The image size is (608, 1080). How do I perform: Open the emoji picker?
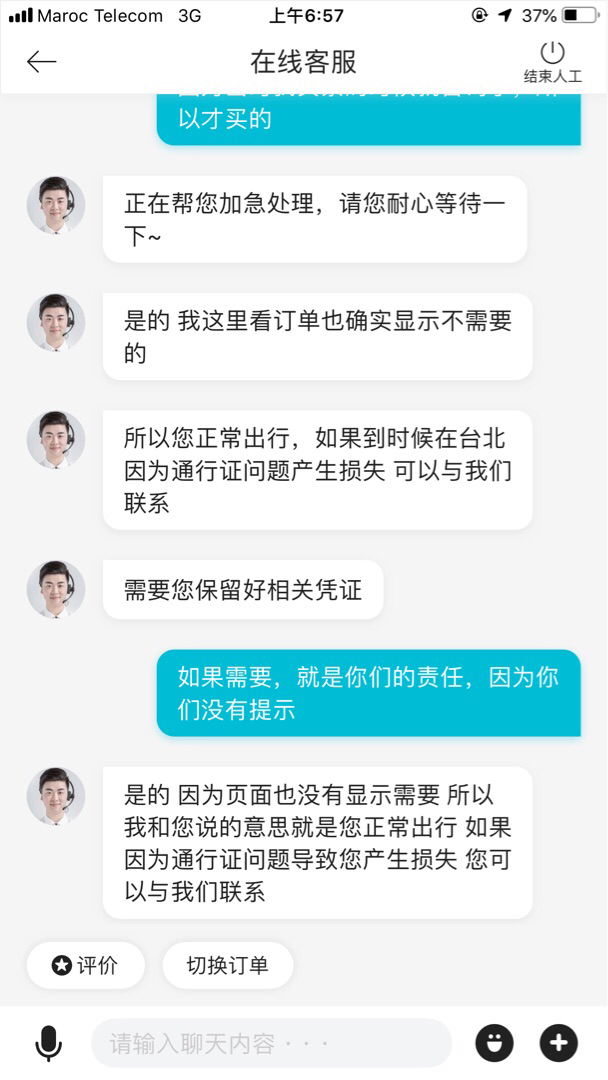point(494,1043)
